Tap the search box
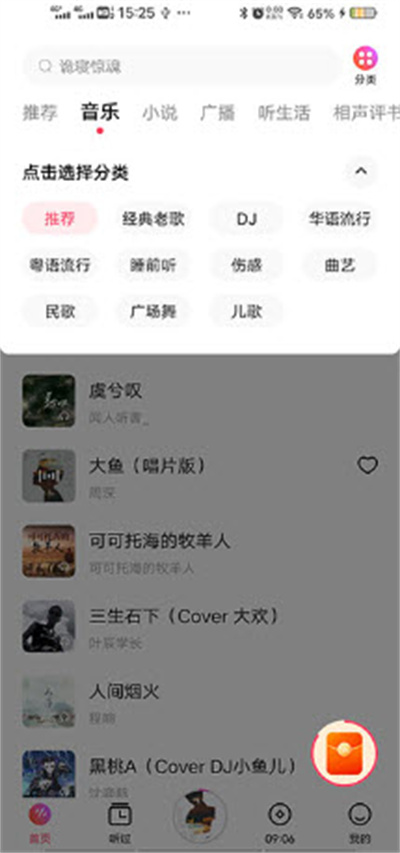Screen dimensions: 400x853 click(x=182, y=66)
